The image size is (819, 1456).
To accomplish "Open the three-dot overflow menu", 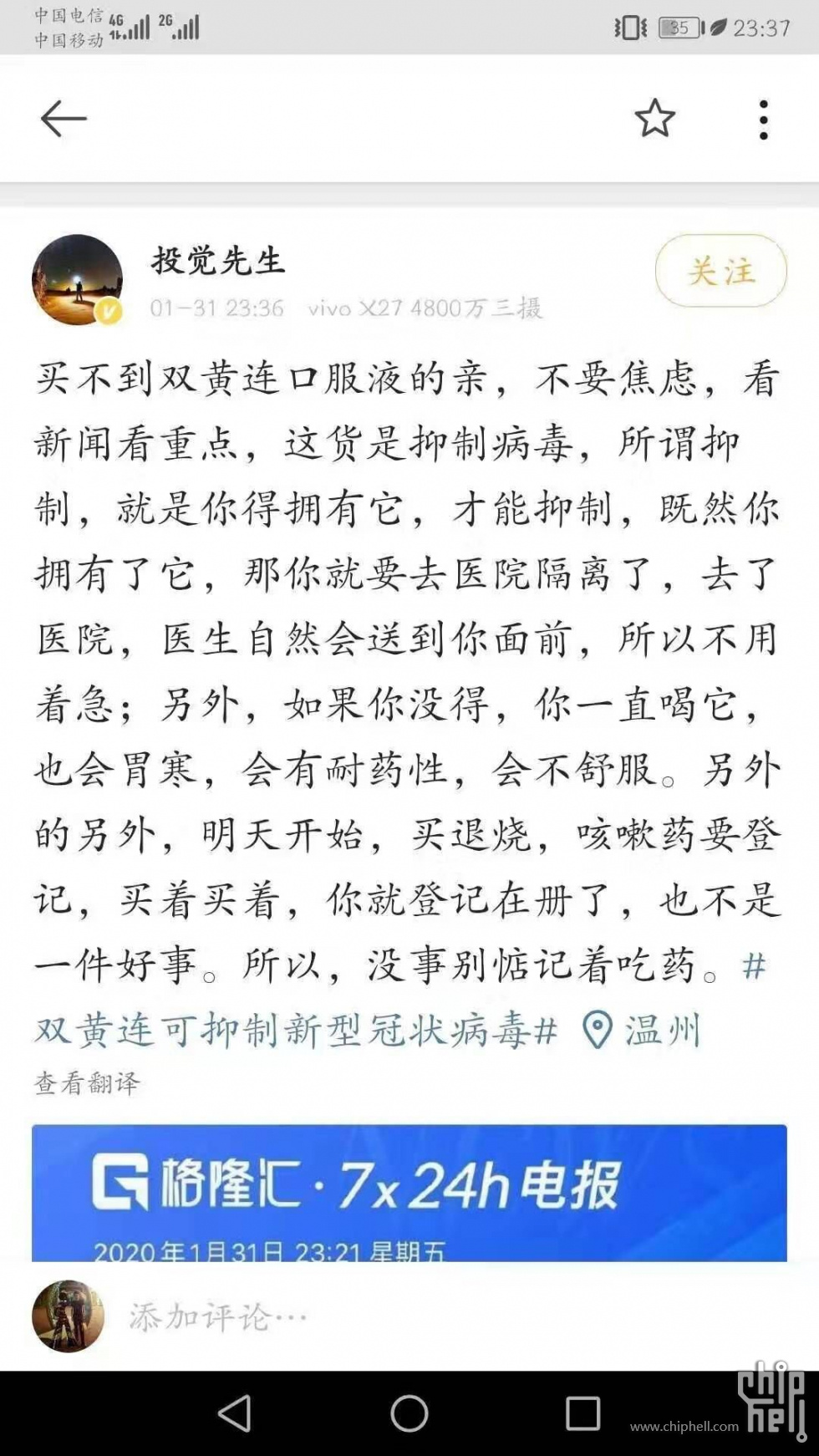I will pos(763,120).
